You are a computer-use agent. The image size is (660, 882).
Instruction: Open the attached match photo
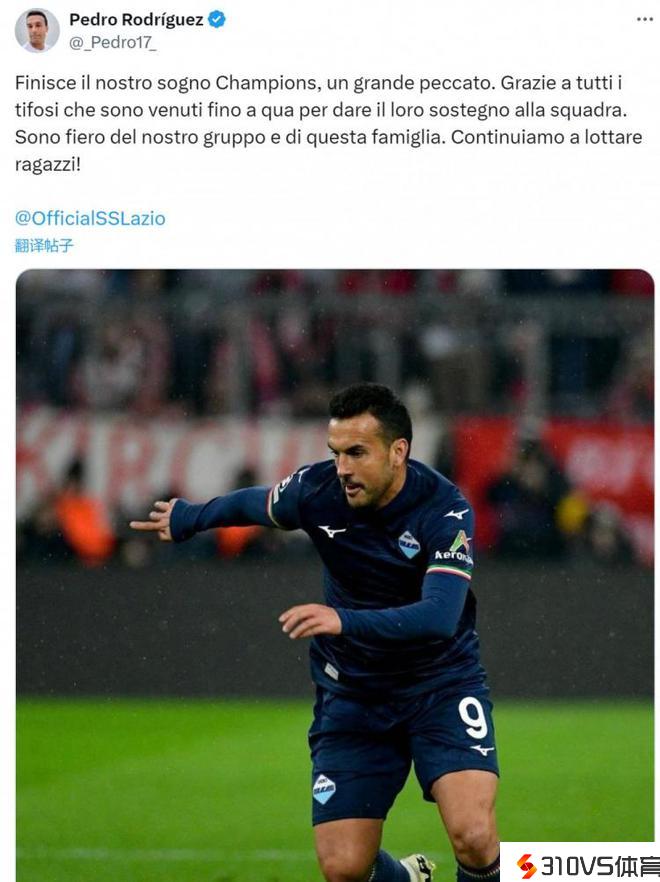tap(335, 575)
